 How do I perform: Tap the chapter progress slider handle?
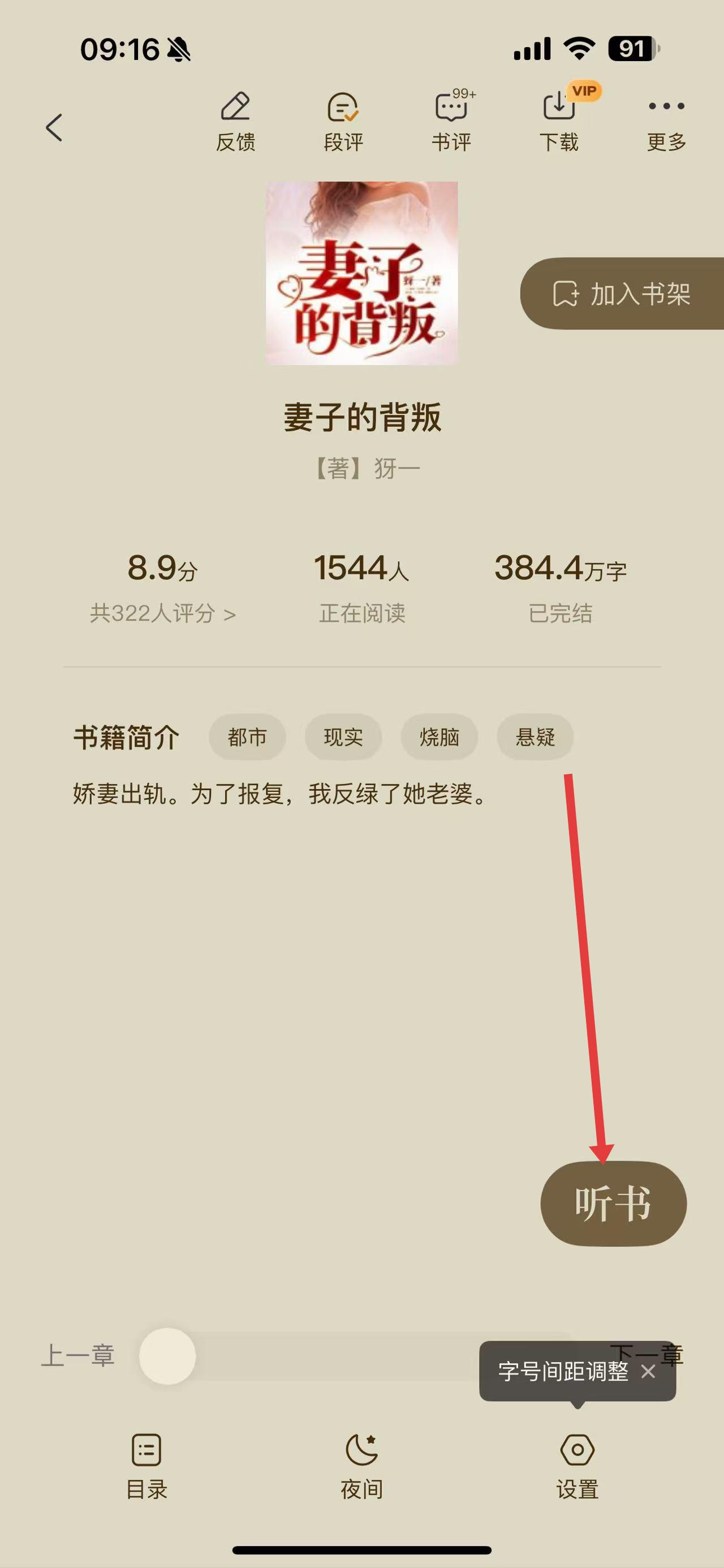167,1356
